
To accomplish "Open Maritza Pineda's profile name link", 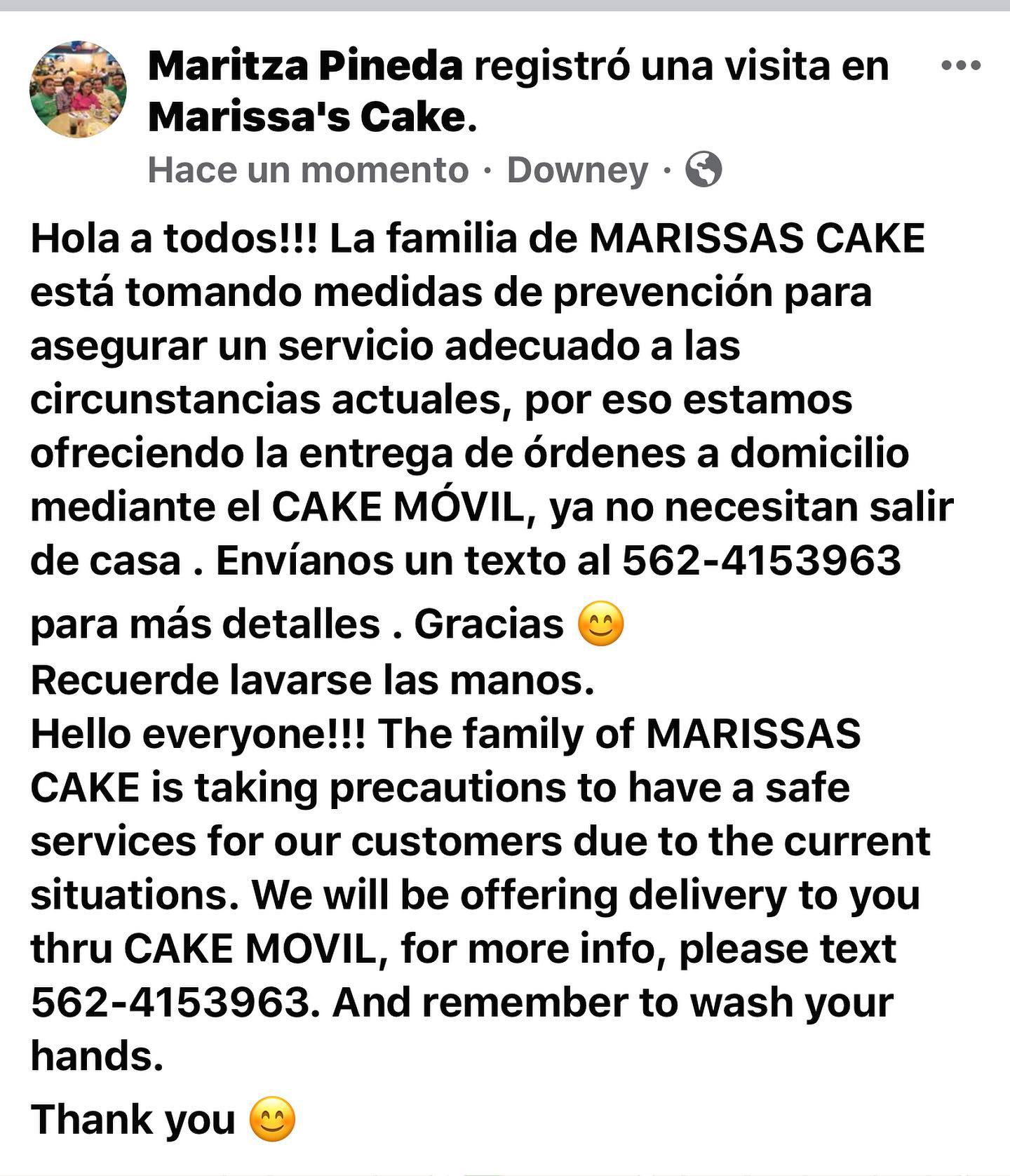I will click(305, 66).
